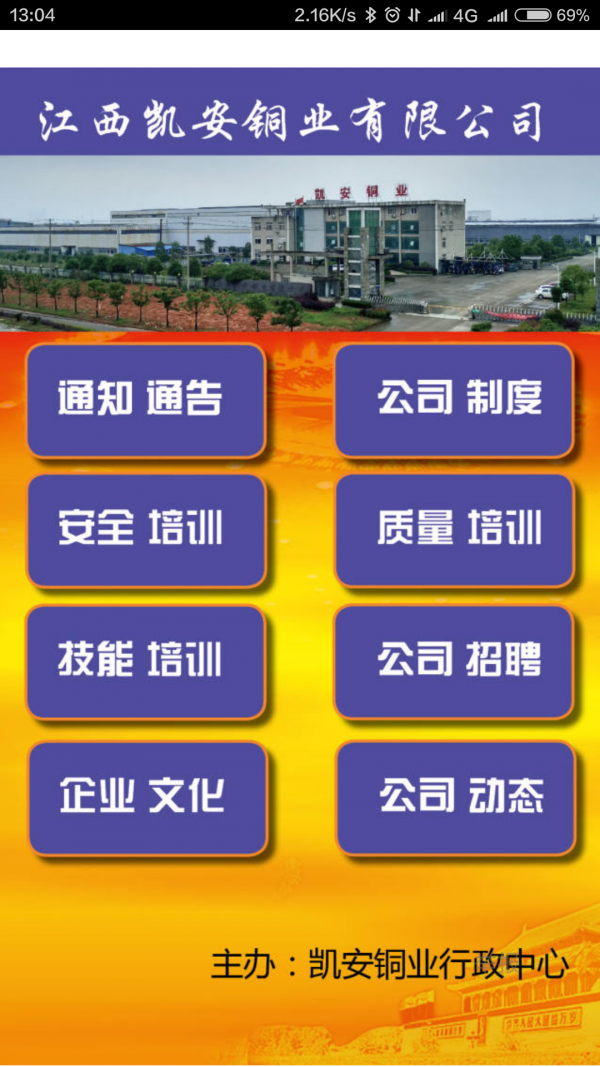Select the 安全培训 button

pos(146,530)
